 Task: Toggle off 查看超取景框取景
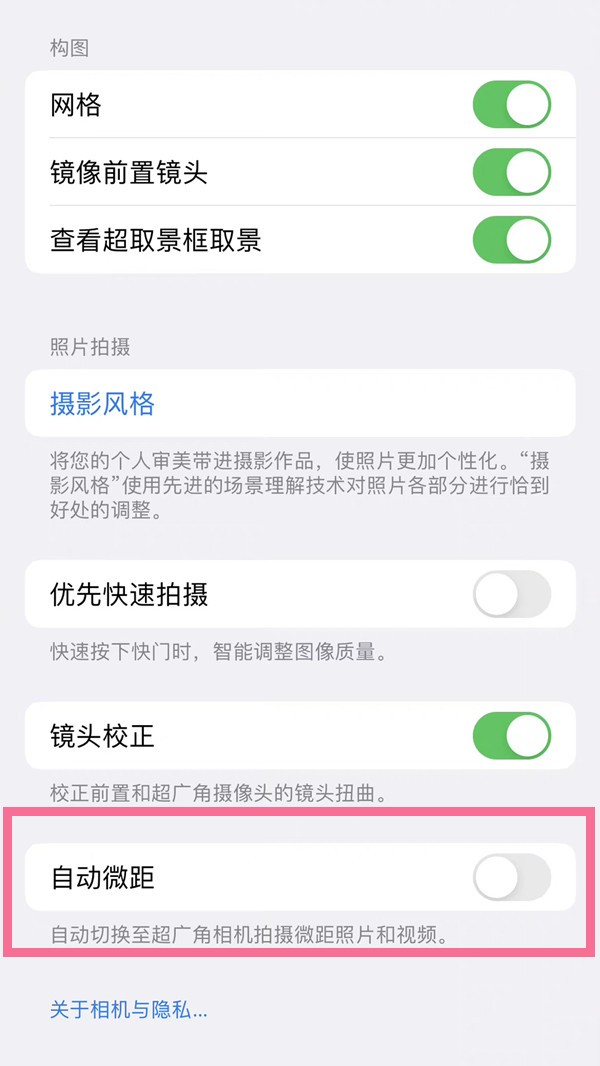pos(511,240)
